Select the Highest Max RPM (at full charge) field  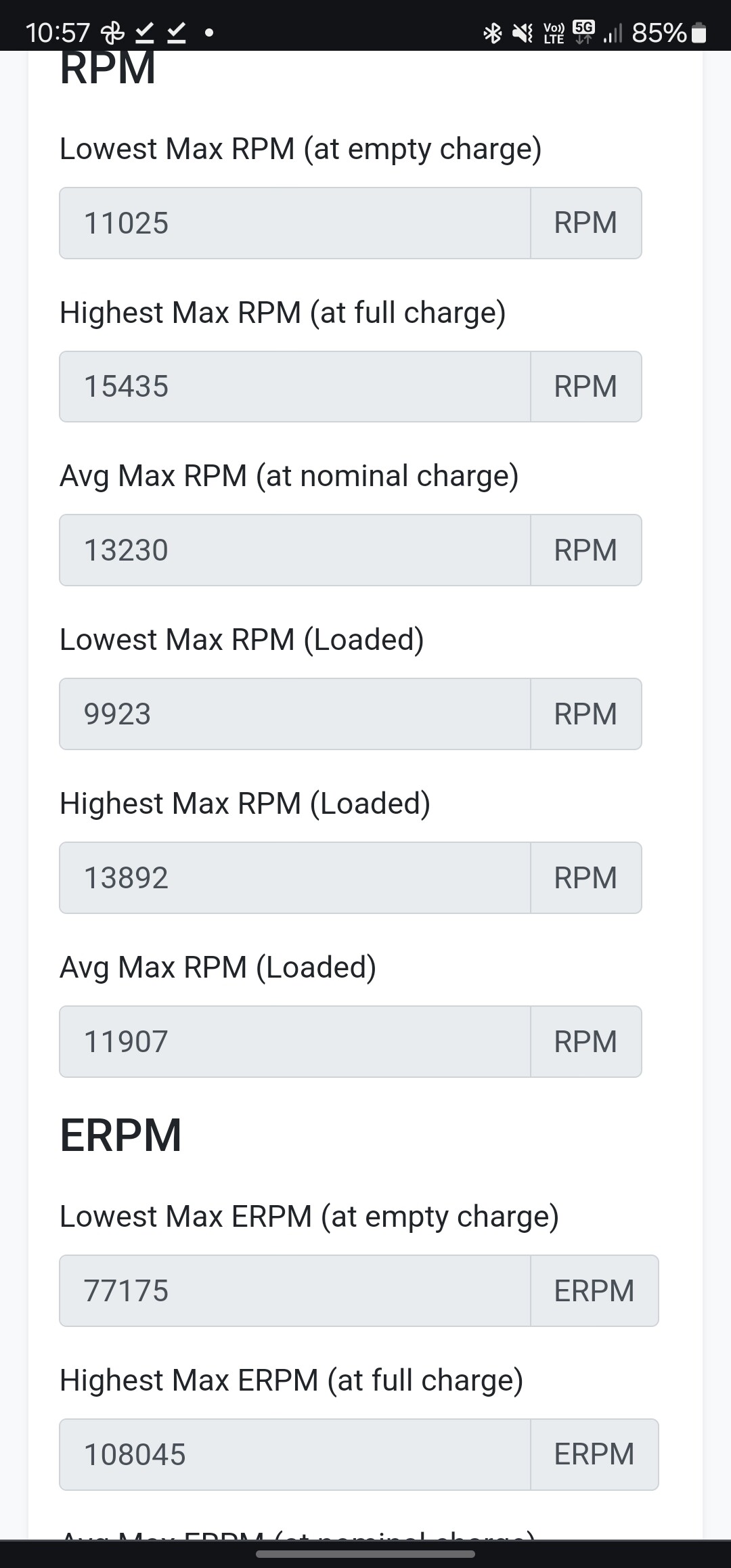click(x=295, y=387)
